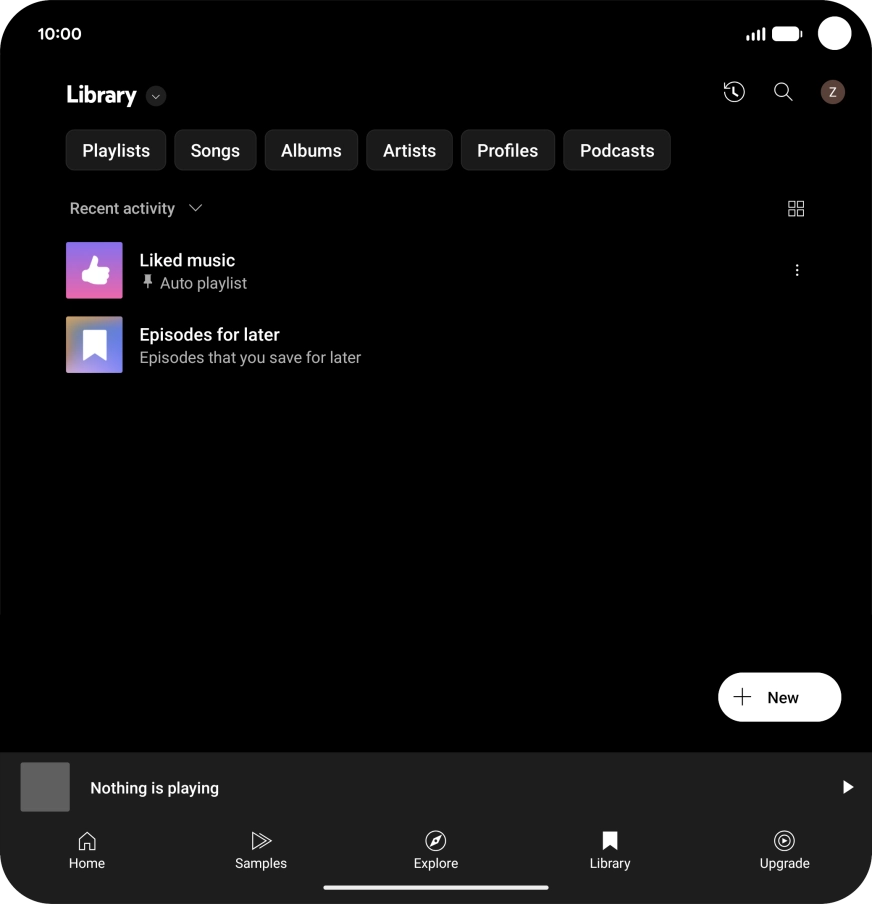Enable the Podcasts filter
This screenshot has height=904, width=872.
(x=617, y=150)
